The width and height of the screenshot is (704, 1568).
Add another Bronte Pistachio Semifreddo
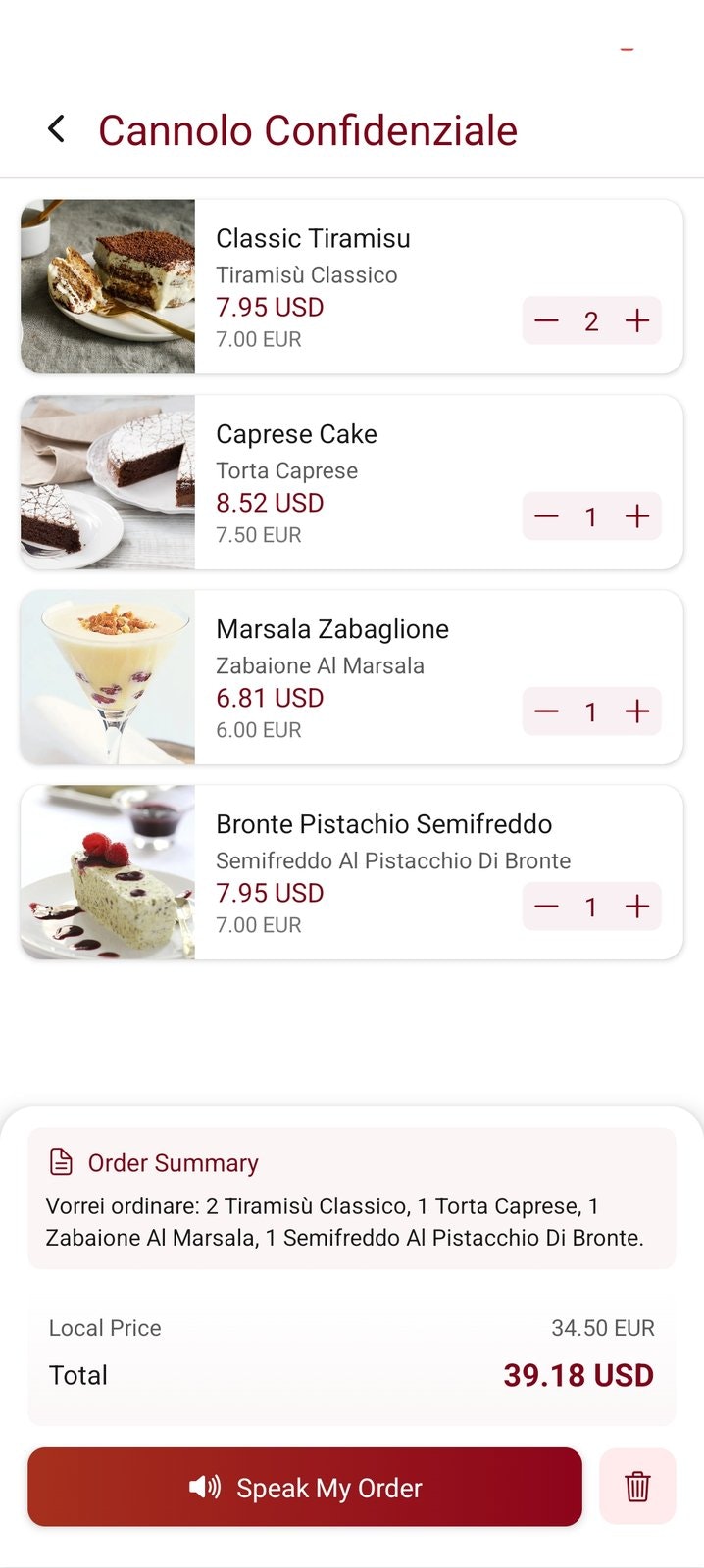click(637, 906)
